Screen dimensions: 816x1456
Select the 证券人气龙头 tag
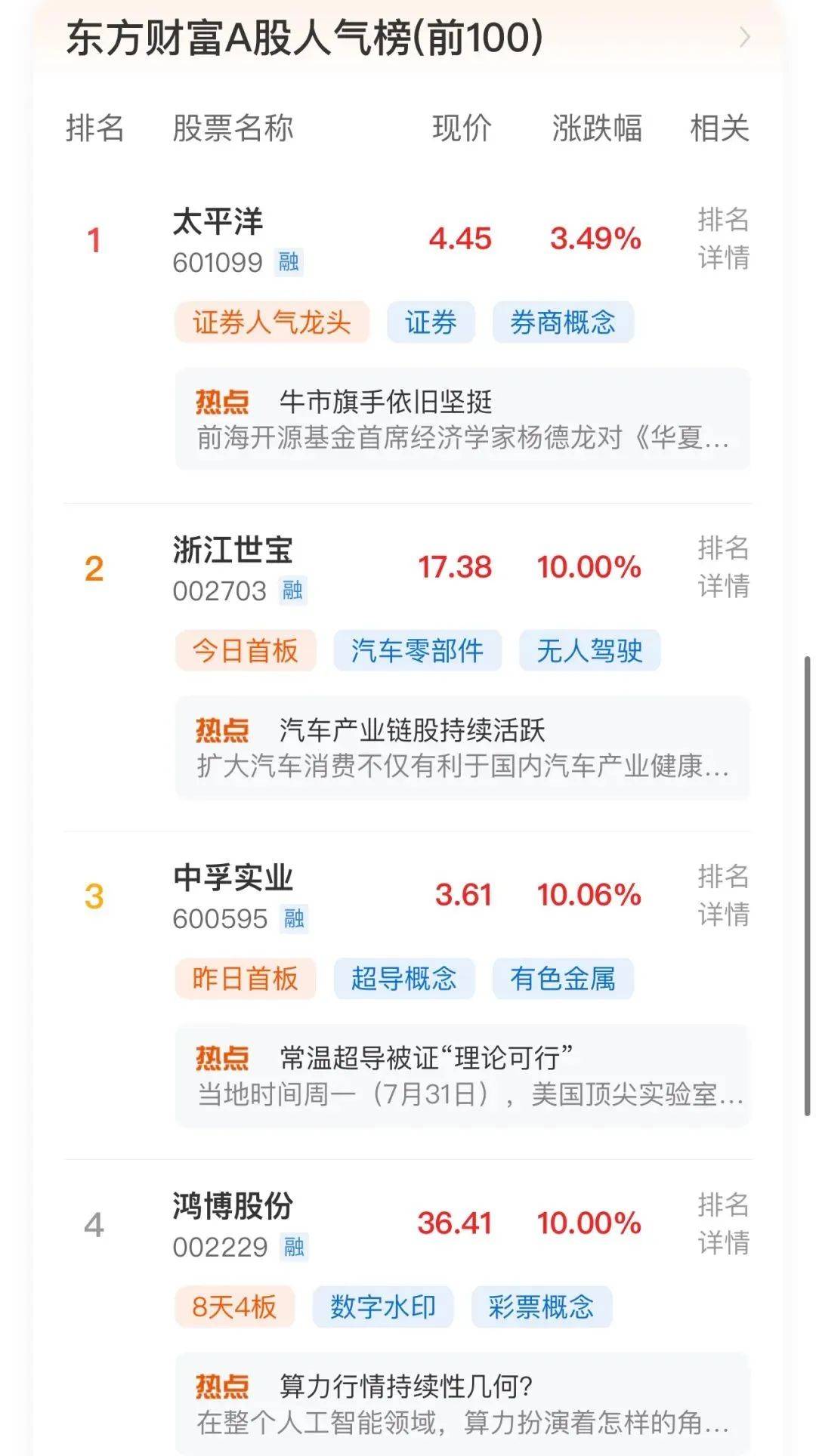272,322
